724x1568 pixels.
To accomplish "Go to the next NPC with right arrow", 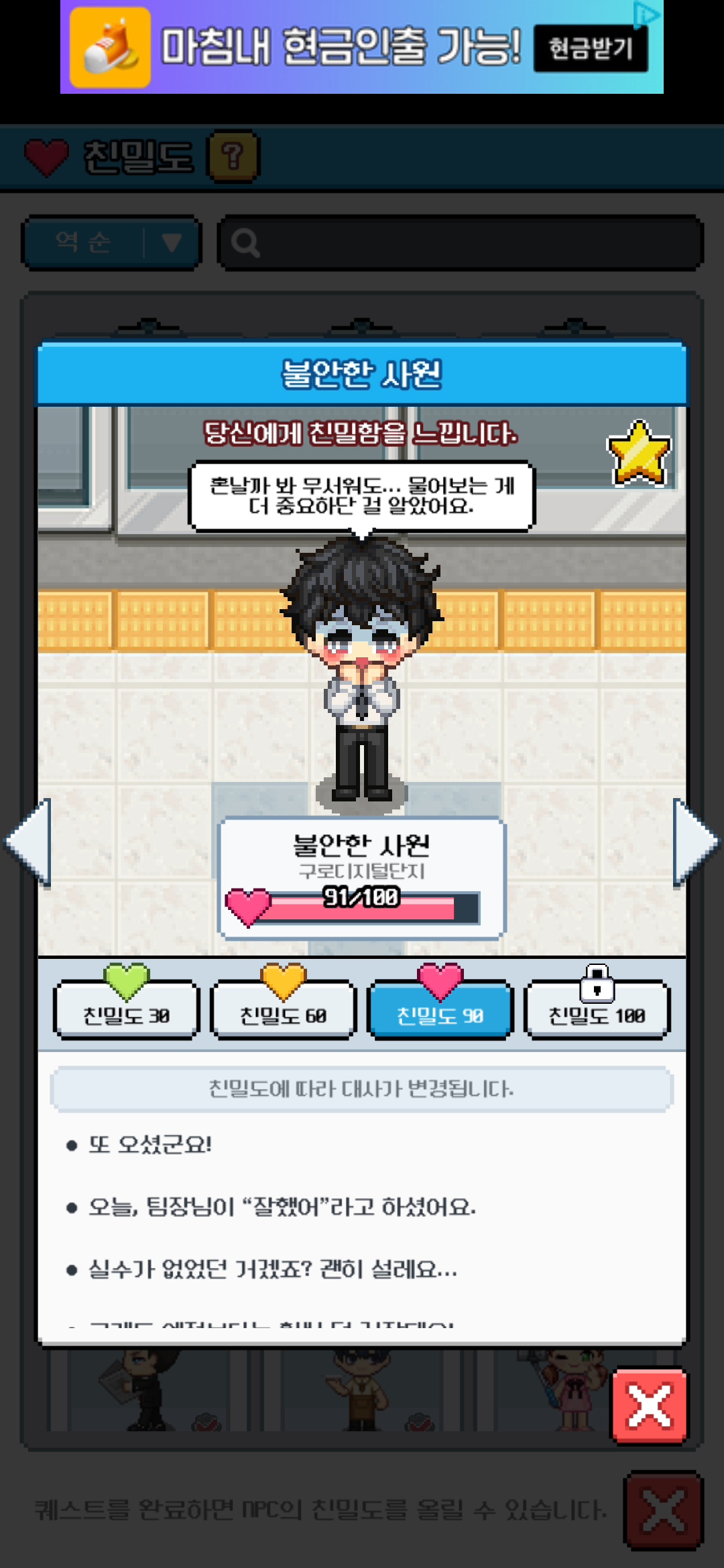I will pos(694,842).
